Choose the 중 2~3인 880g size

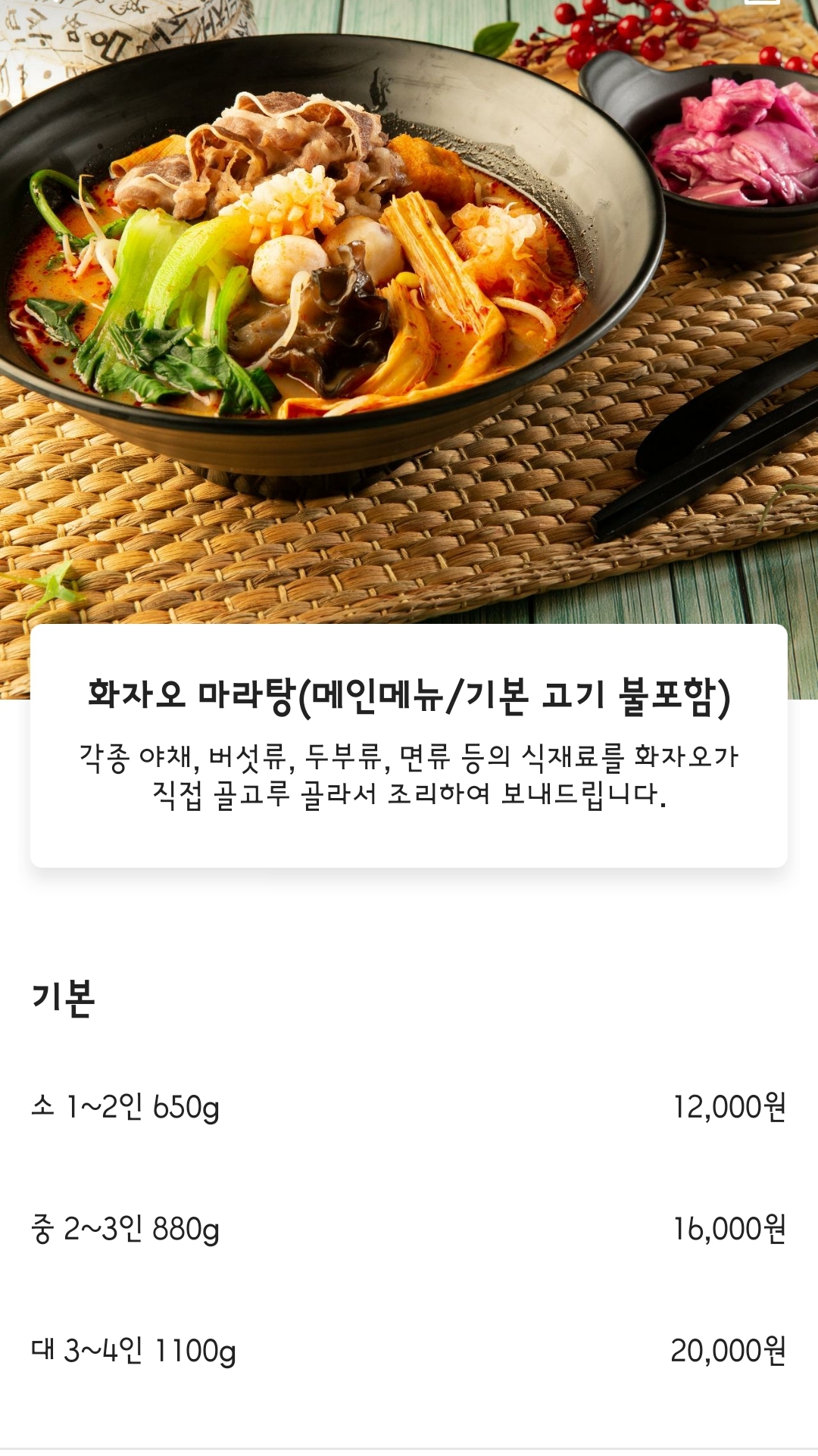coord(126,1229)
